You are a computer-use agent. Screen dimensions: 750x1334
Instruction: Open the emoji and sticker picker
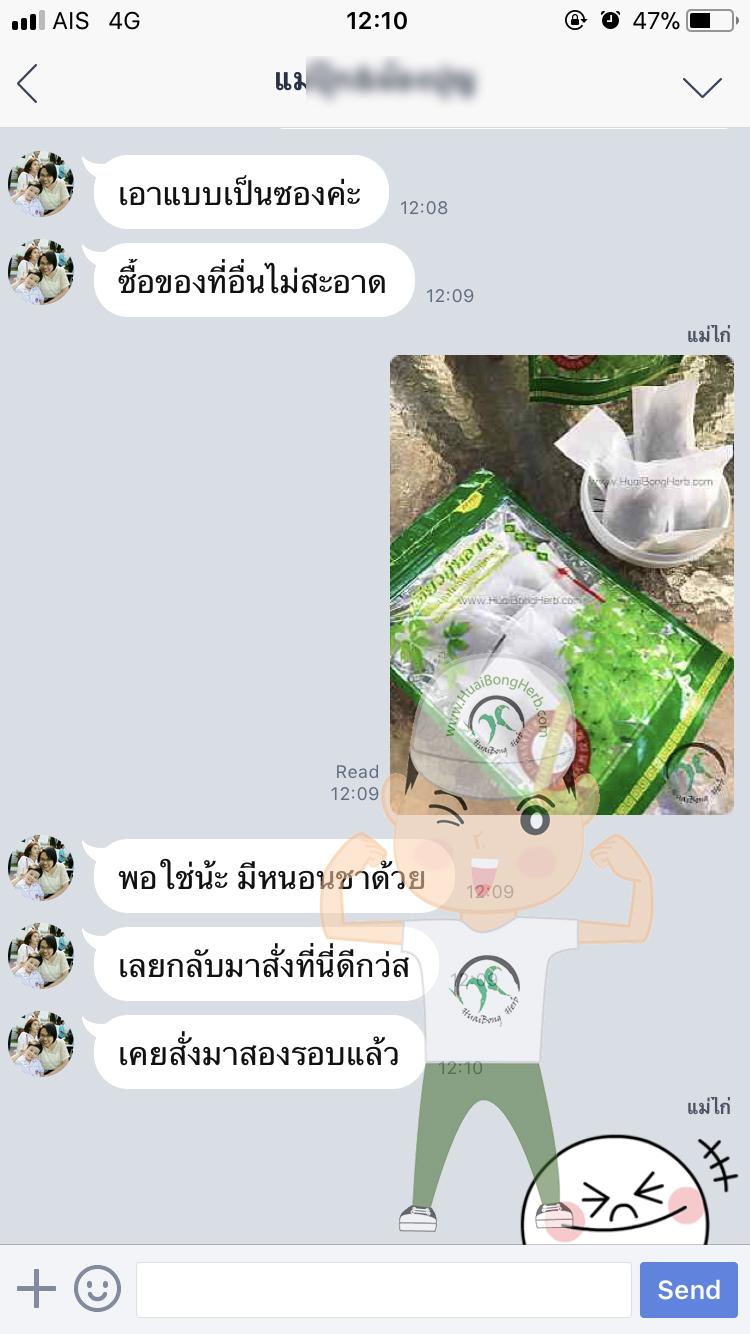coord(97,1289)
